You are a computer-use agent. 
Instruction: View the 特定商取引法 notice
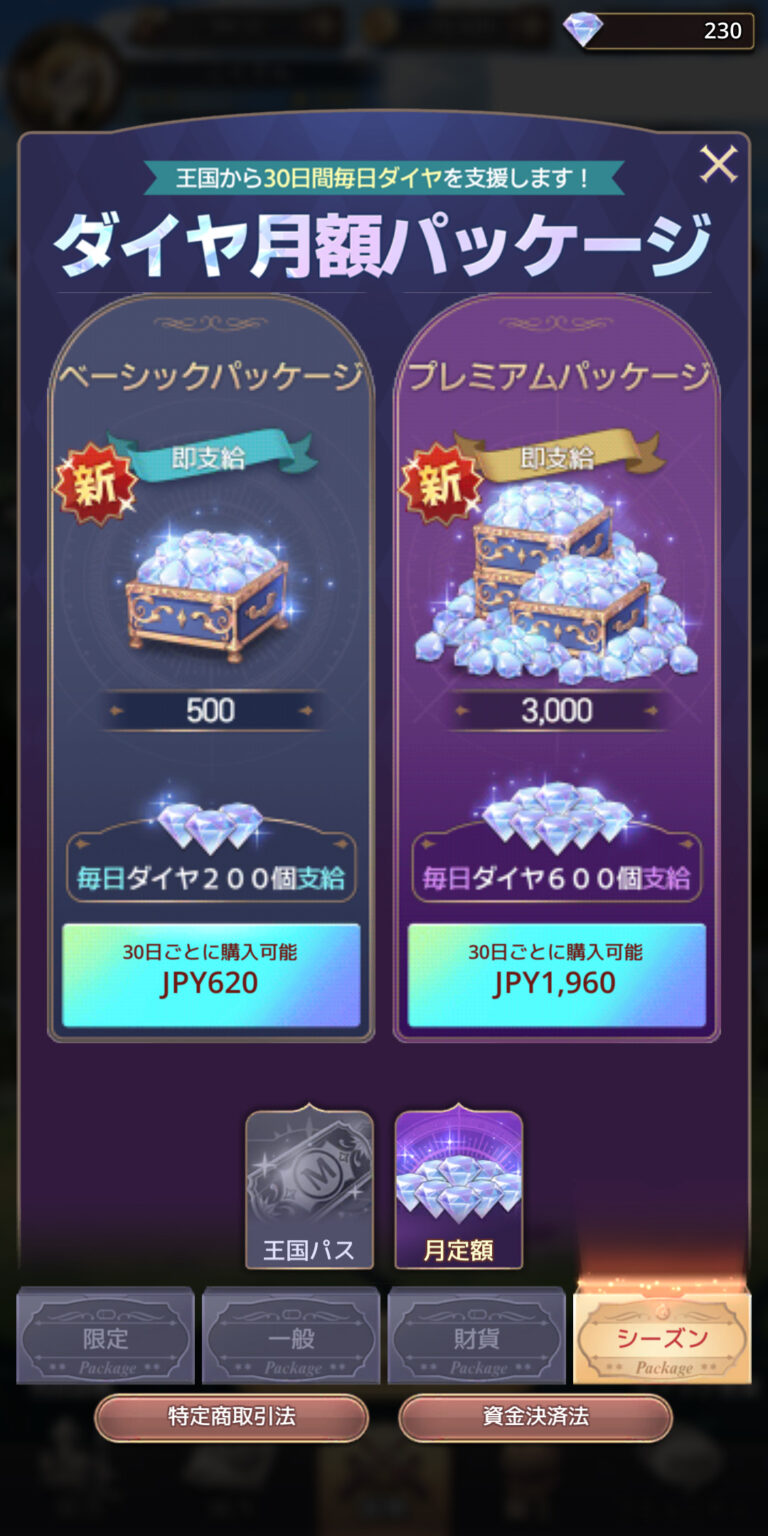click(x=231, y=1417)
